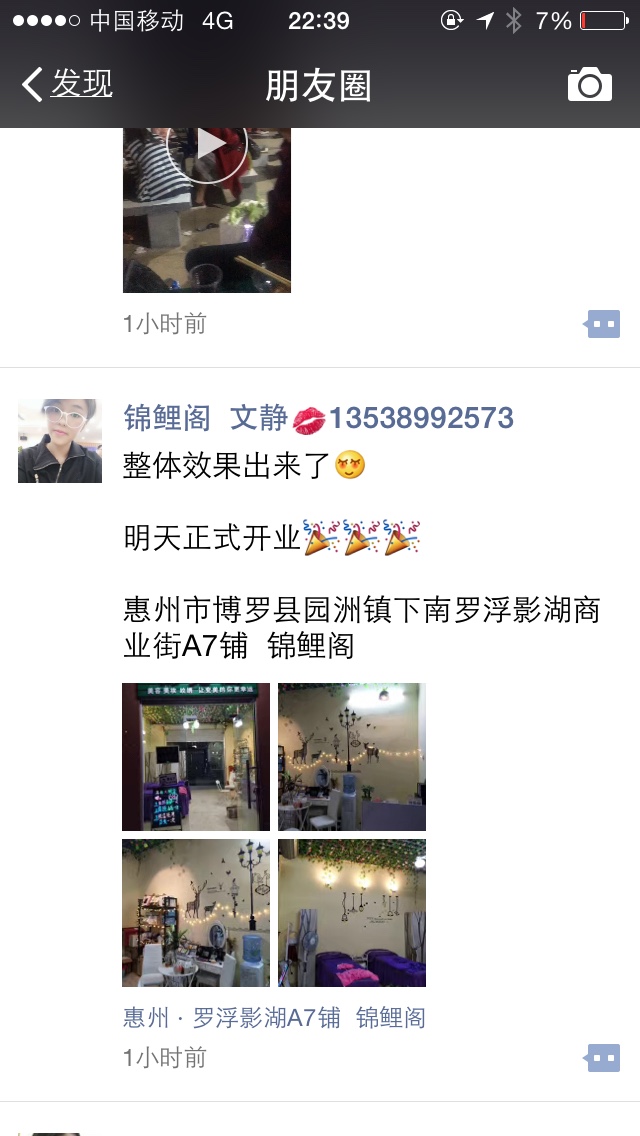View the shop entrance photo with neon sign
The height and width of the screenshot is (1136, 640).
pos(196,757)
